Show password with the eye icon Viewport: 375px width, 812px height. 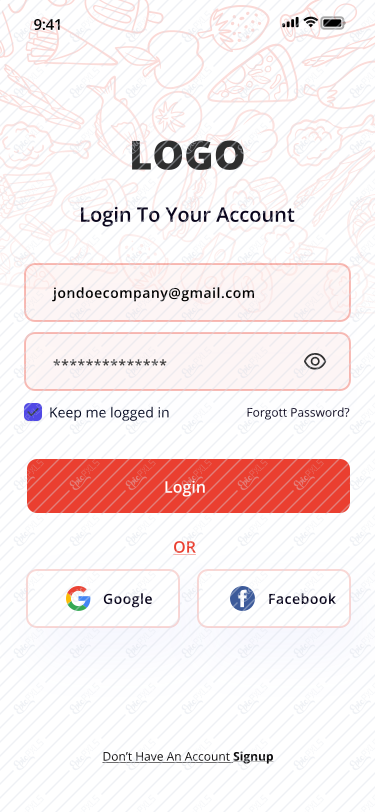coord(315,361)
